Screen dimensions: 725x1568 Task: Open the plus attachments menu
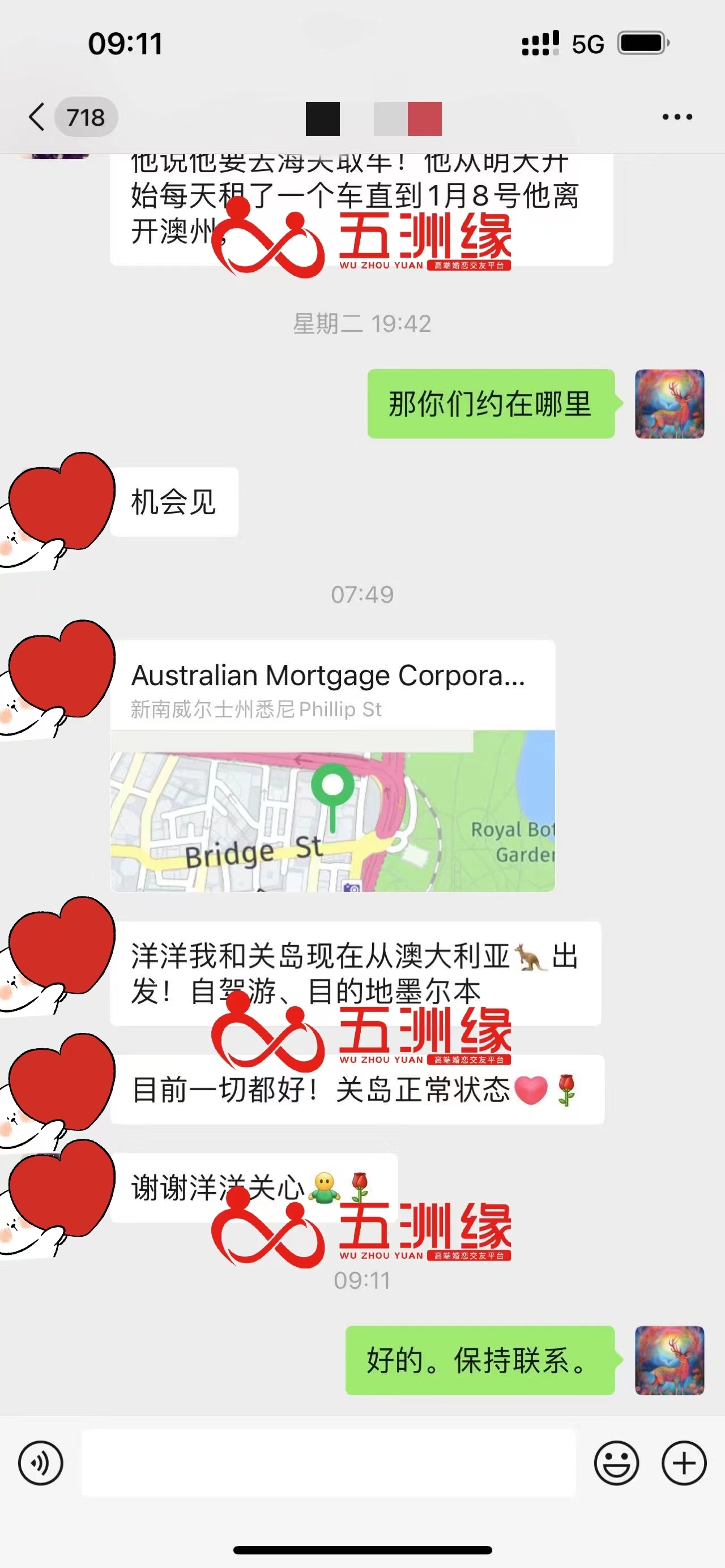(x=684, y=1463)
